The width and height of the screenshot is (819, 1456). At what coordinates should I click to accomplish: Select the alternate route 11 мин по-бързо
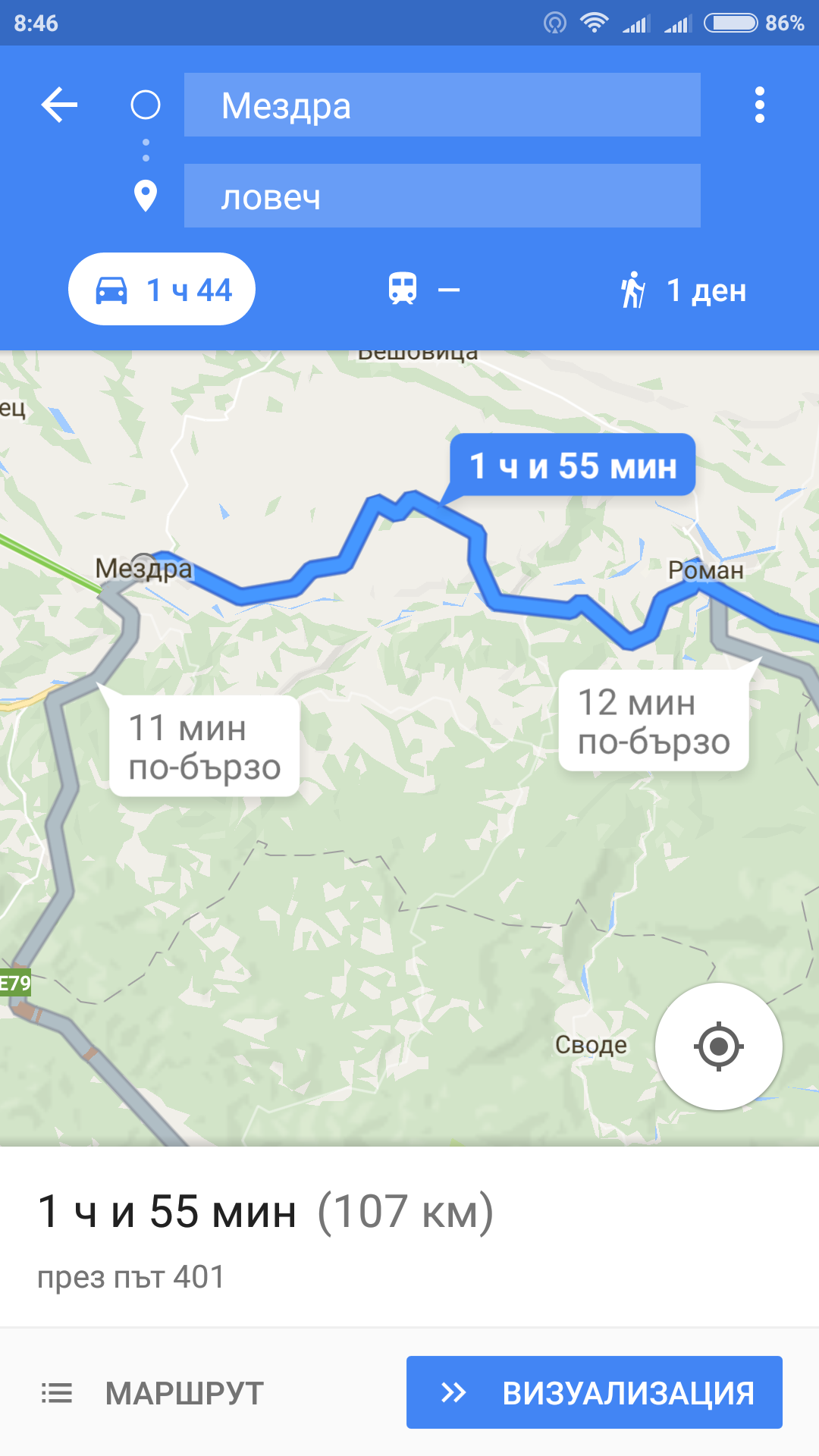[204, 747]
